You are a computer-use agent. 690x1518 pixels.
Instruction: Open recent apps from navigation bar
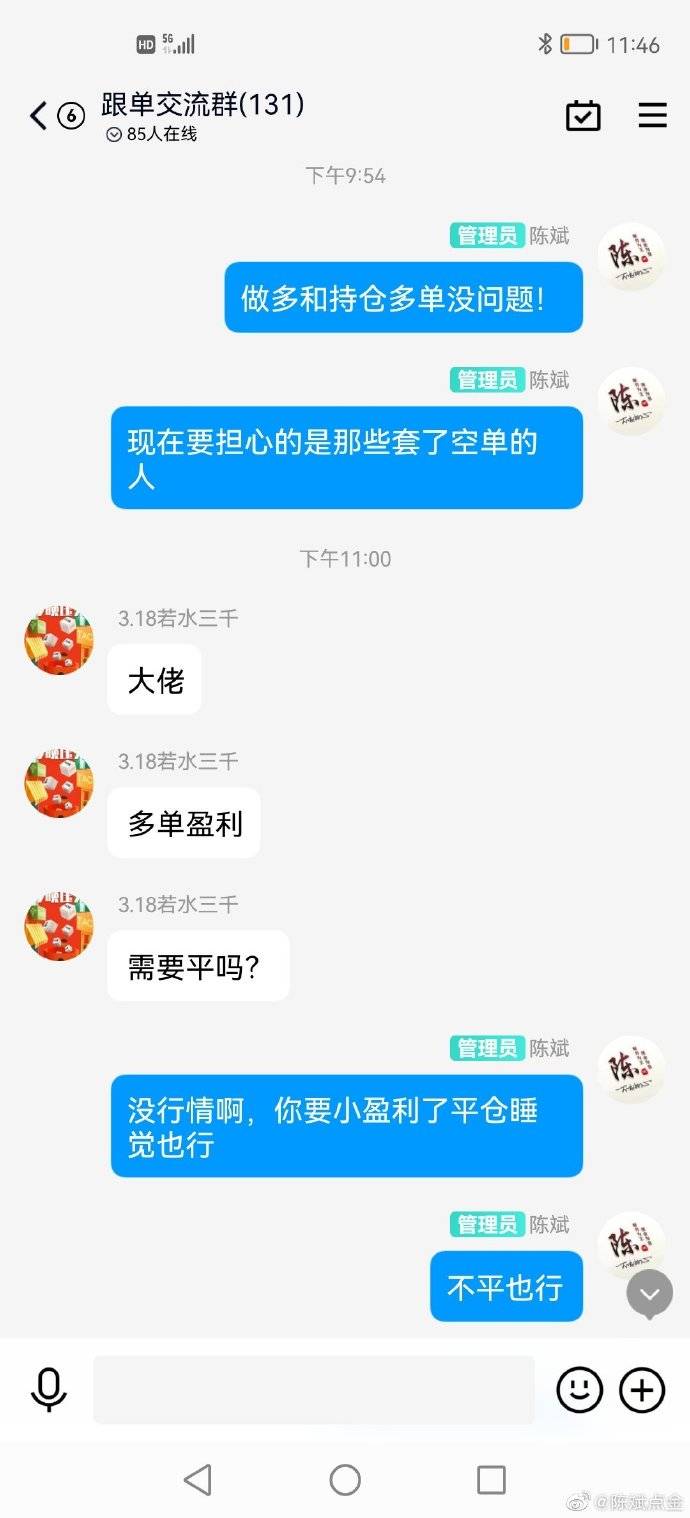point(491,1479)
